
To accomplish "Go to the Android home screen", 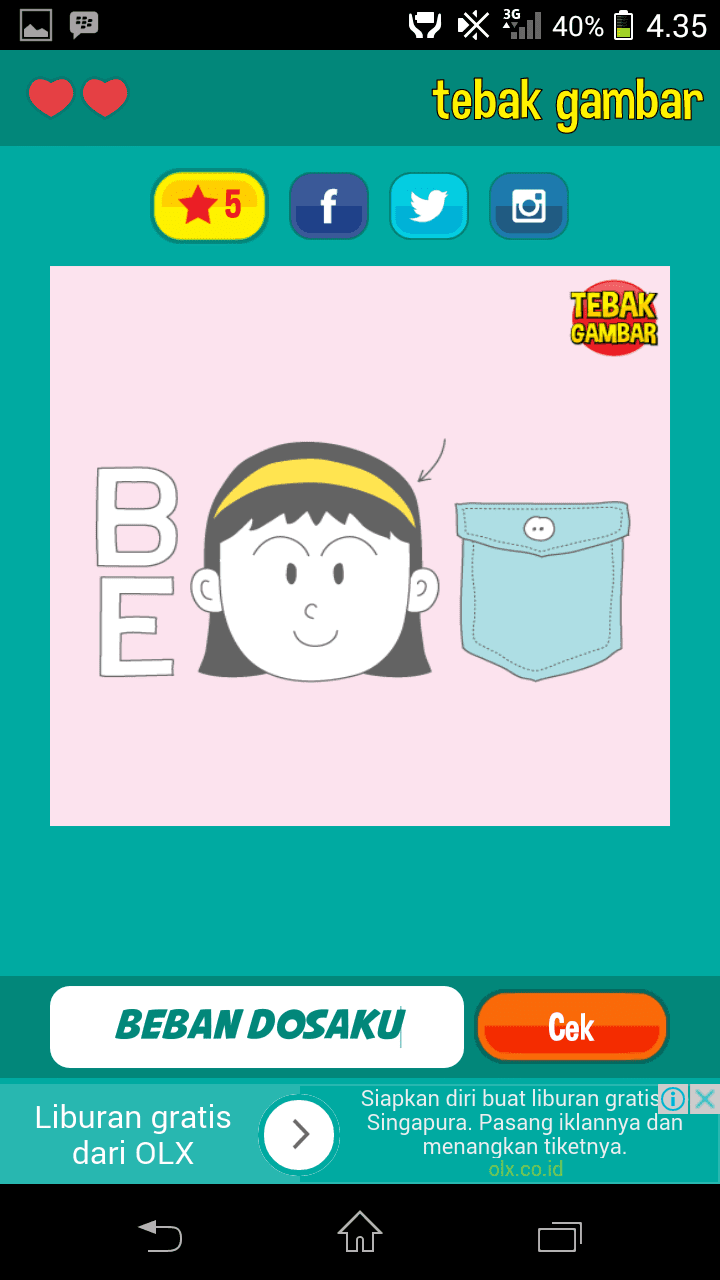I will point(360,1232).
